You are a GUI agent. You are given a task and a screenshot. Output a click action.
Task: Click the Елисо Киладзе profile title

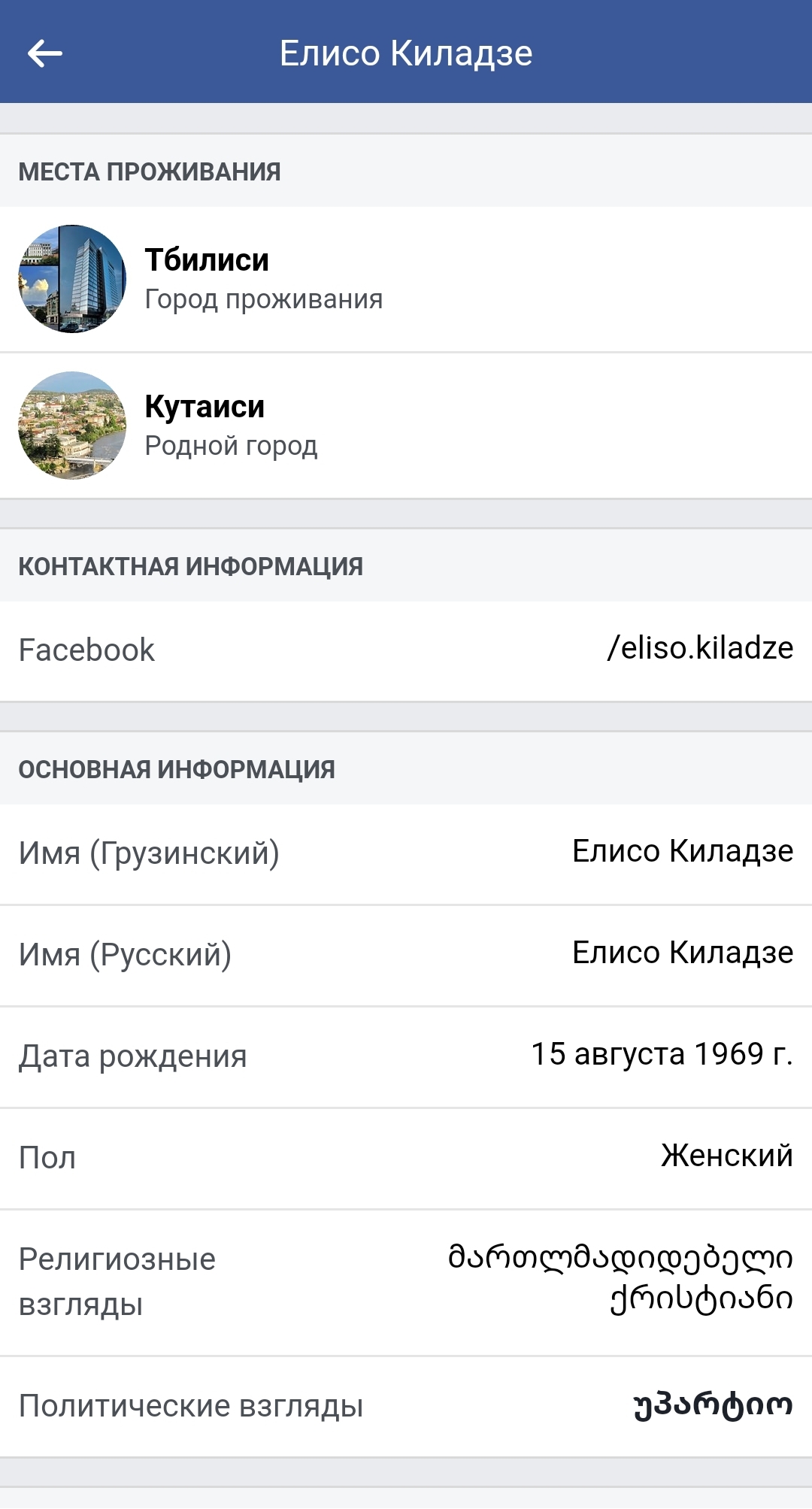[x=406, y=53]
